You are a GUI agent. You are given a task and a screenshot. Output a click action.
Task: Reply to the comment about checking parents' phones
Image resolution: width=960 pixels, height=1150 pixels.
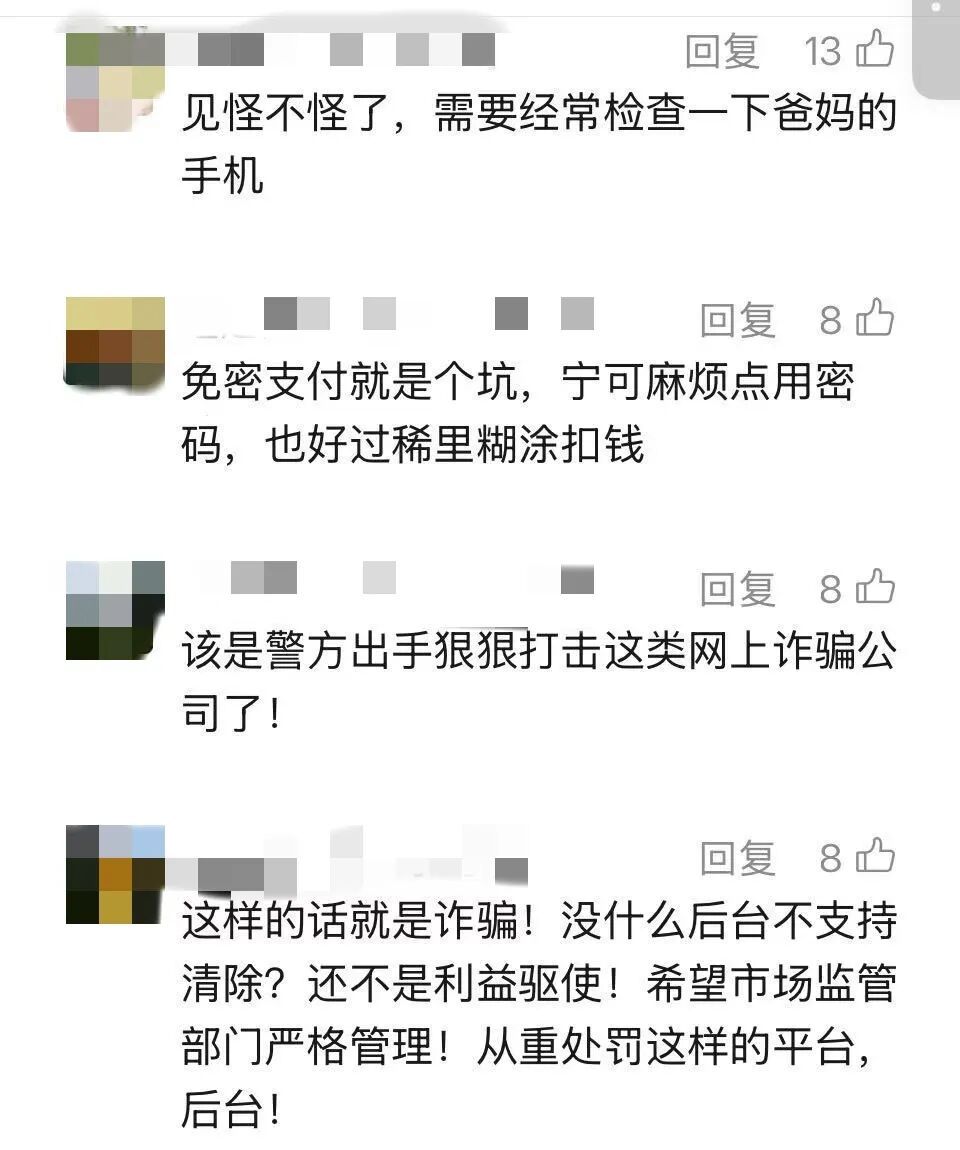point(722,50)
